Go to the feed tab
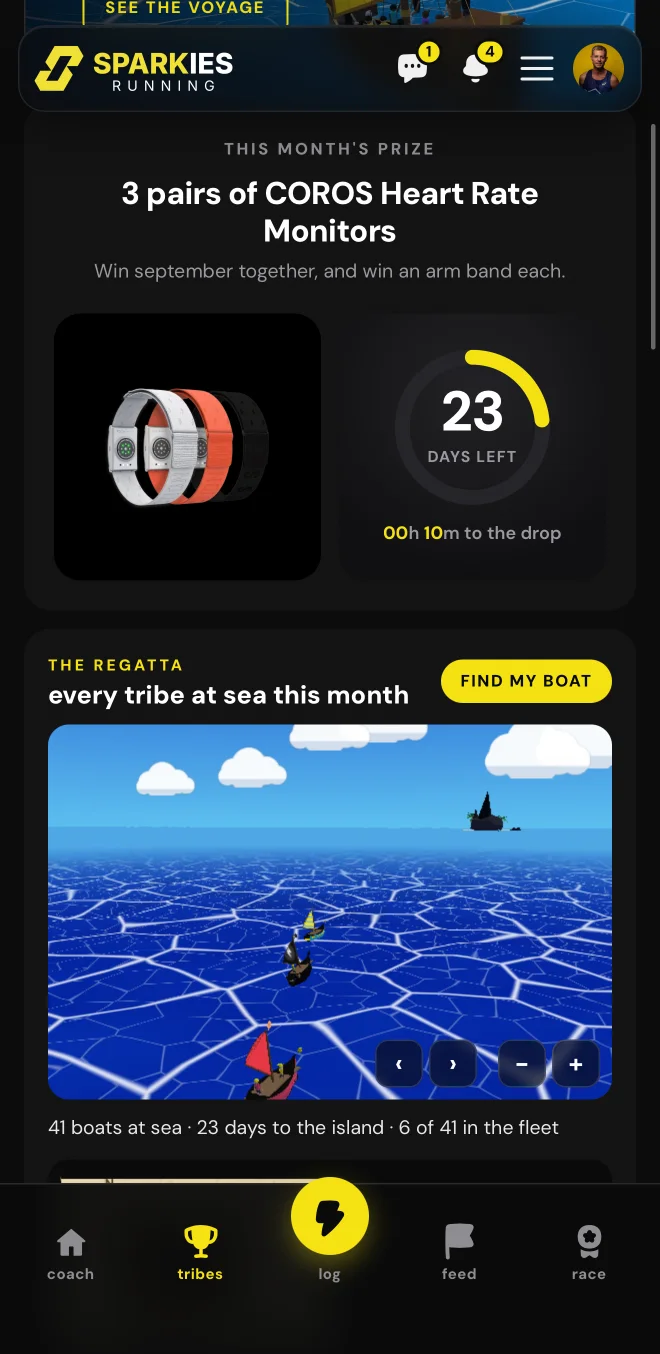 459,1254
